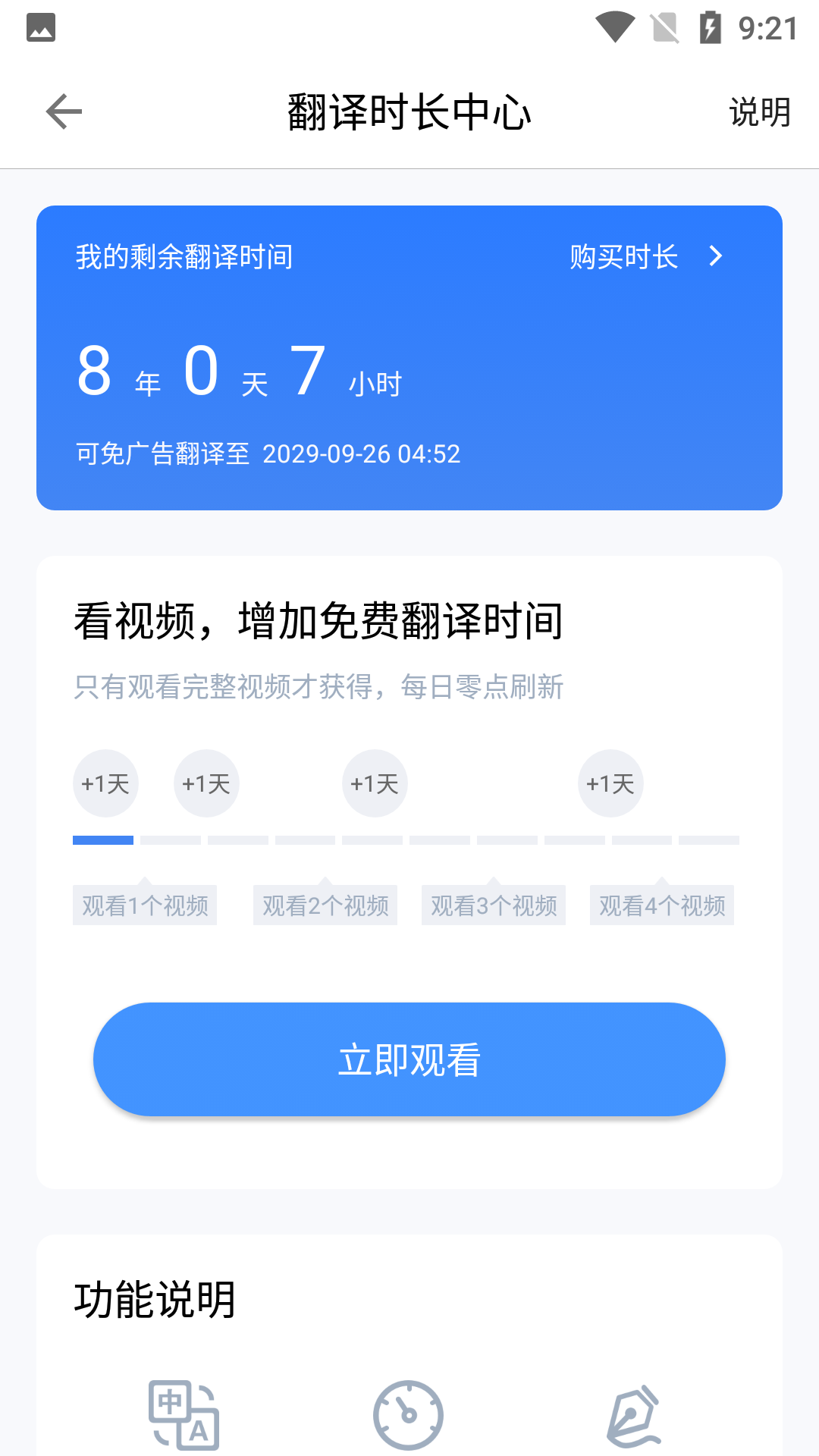The image size is (819, 1456).
Task: Tap the 观看1个视频 milestone label
Action: 145,904
